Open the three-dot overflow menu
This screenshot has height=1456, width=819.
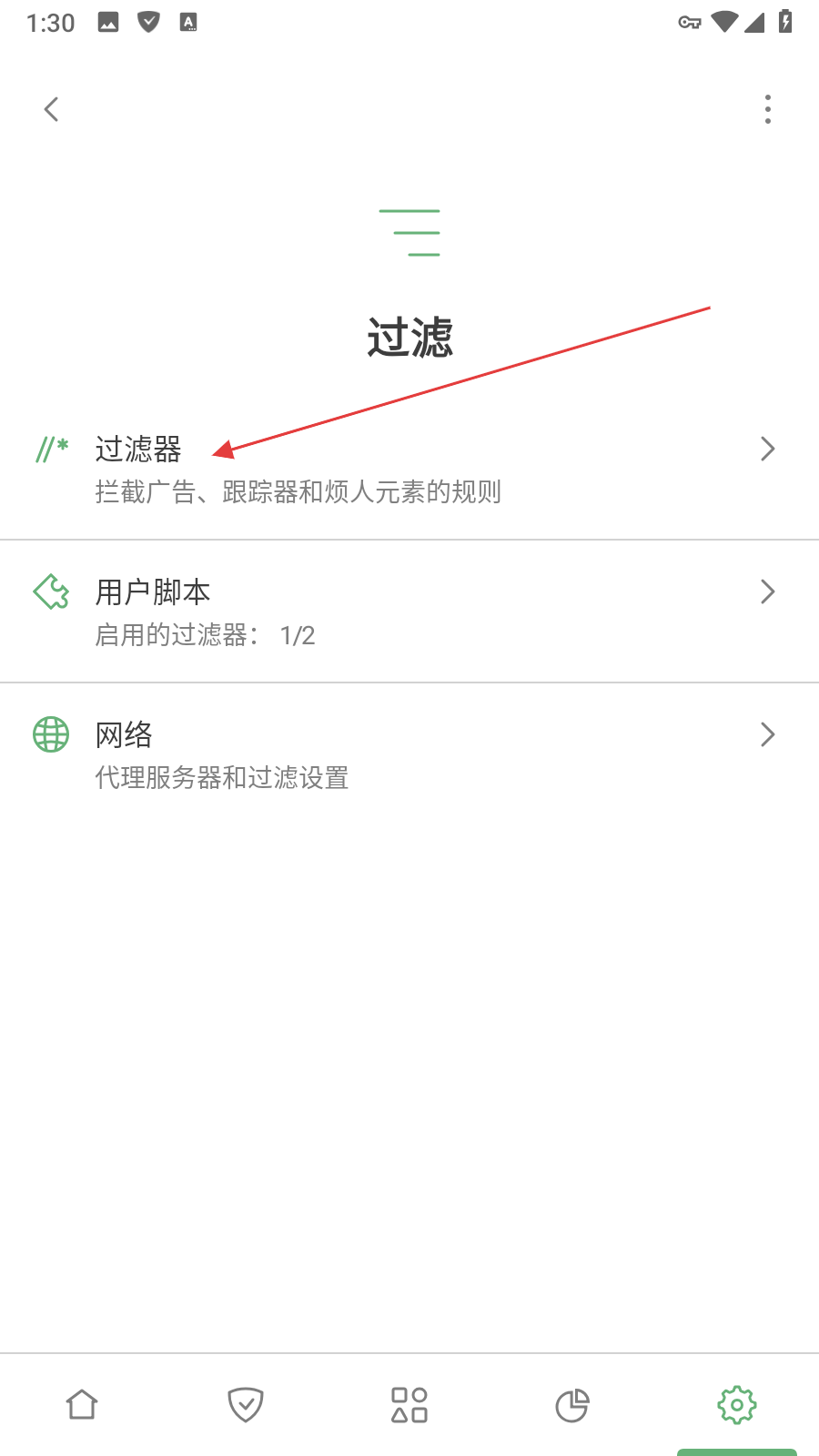(767, 109)
